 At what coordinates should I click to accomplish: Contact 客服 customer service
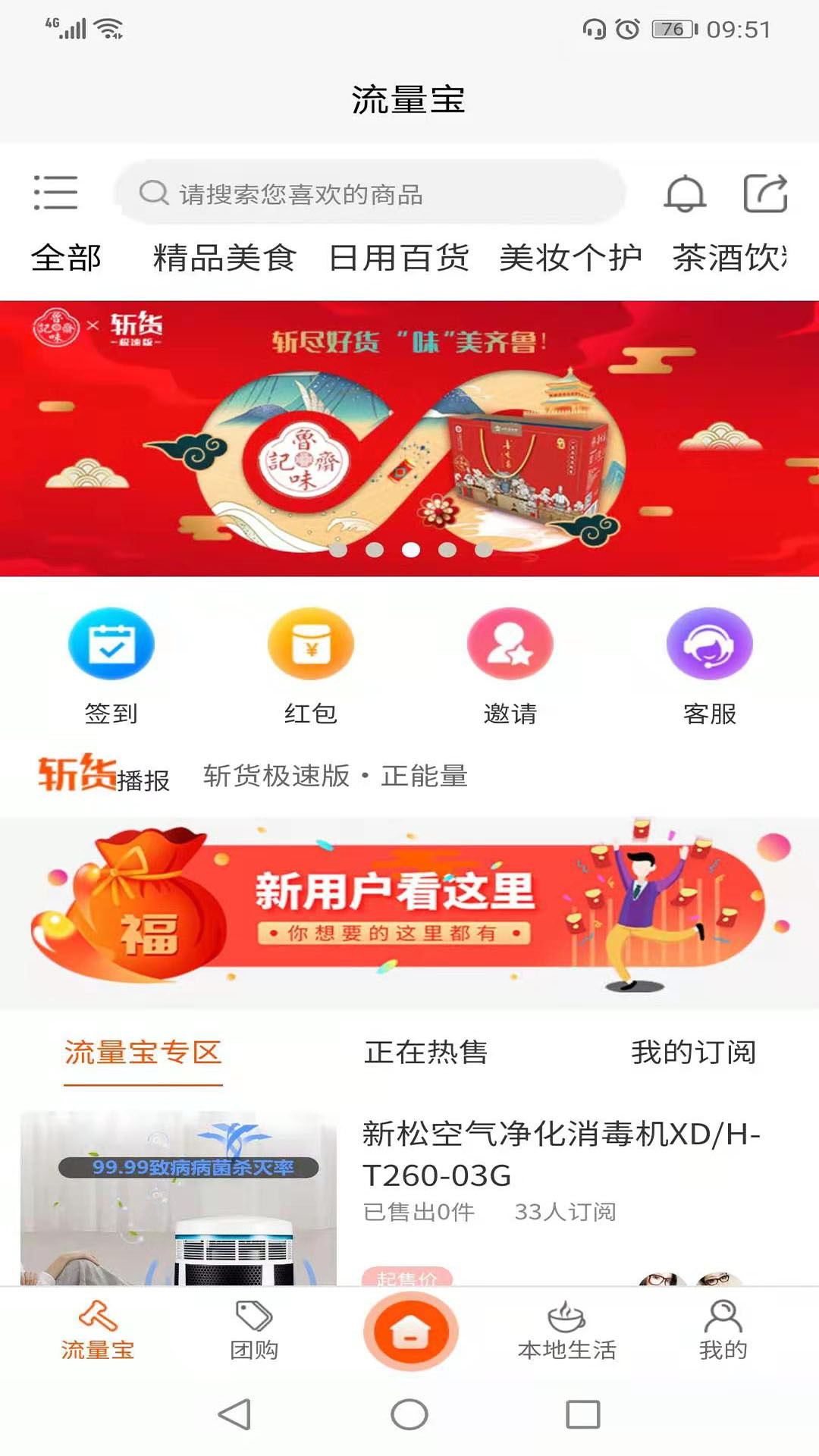coord(709,664)
